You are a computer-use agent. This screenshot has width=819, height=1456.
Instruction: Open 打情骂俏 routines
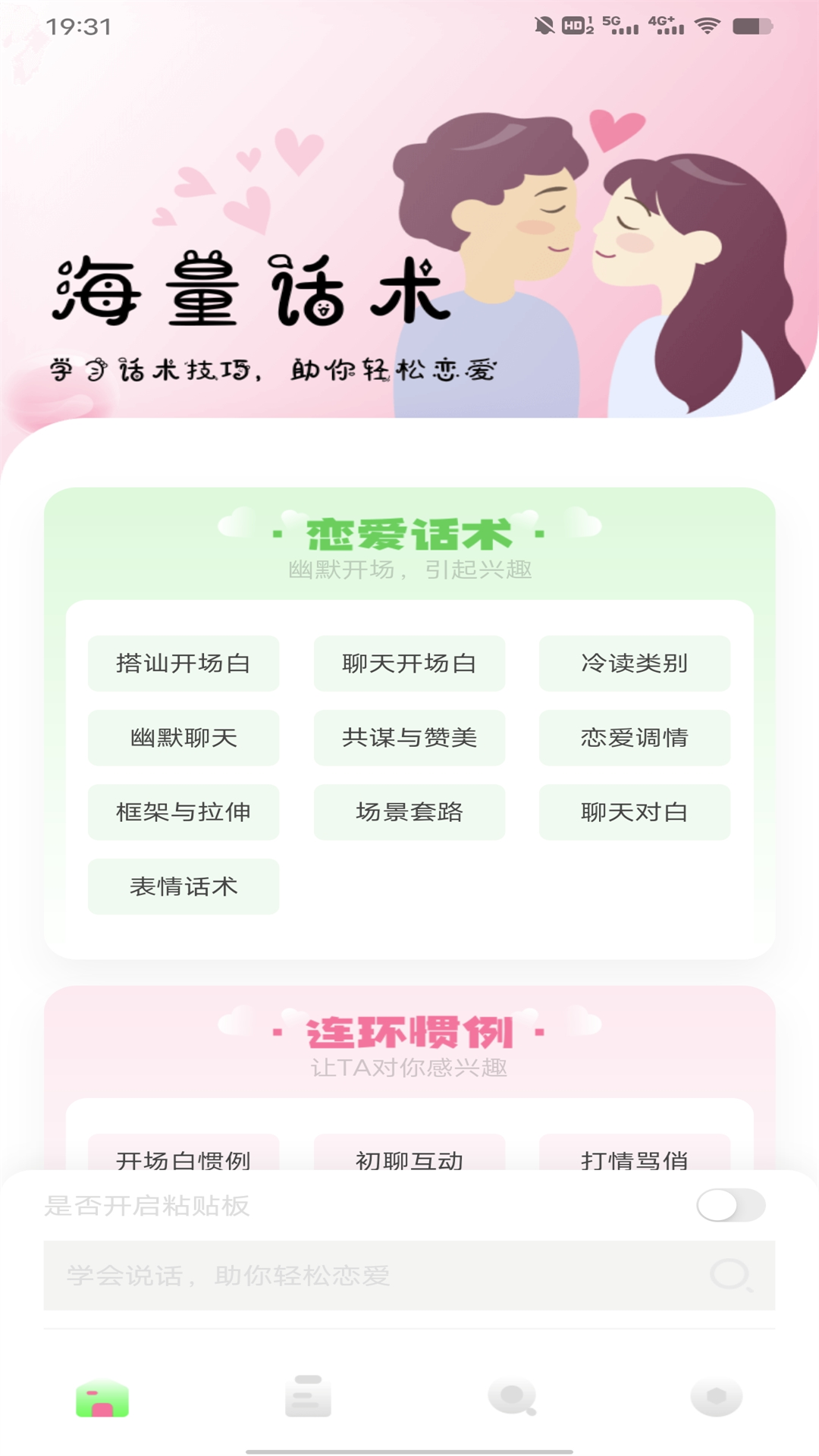coord(635,1154)
